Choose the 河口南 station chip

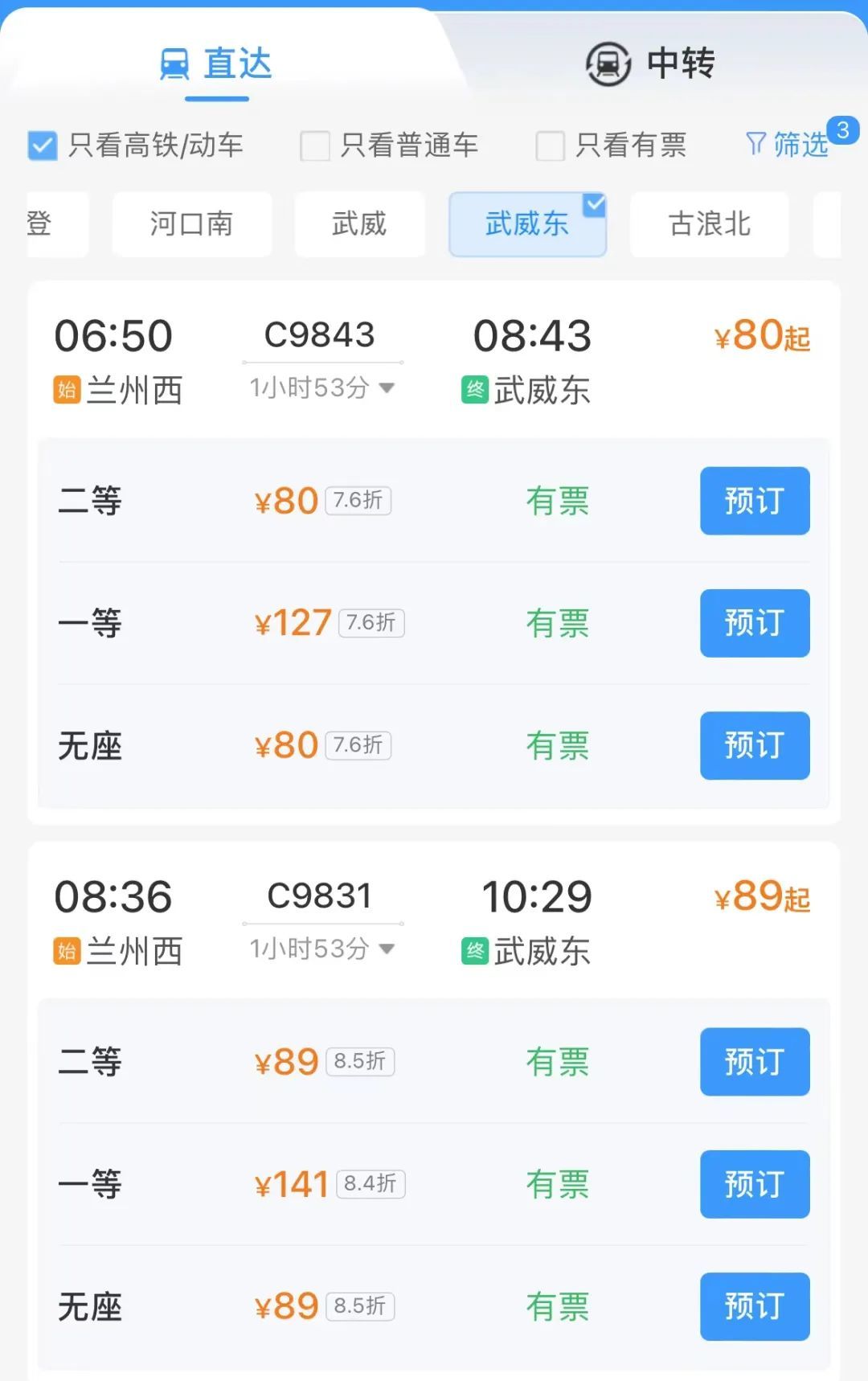(x=191, y=223)
